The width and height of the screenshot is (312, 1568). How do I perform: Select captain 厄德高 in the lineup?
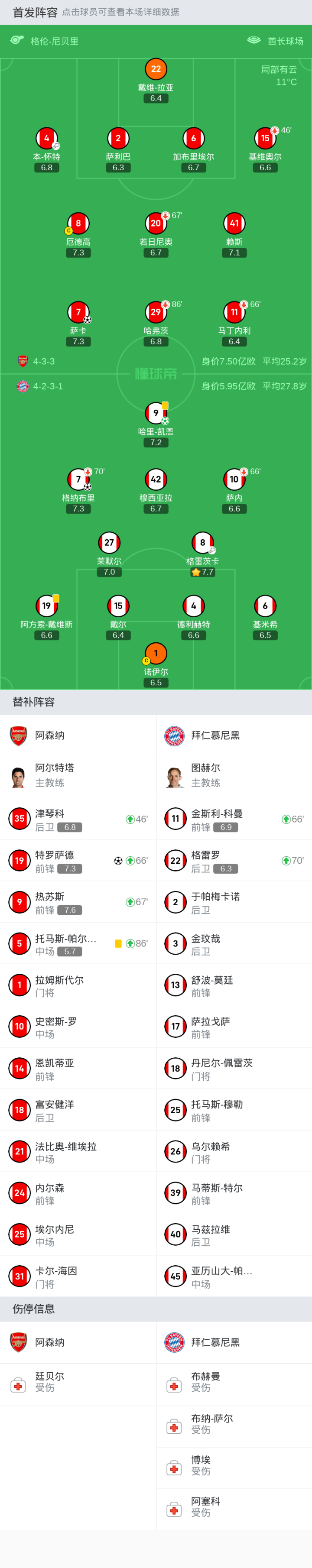pyautogui.click(x=78, y=224)
